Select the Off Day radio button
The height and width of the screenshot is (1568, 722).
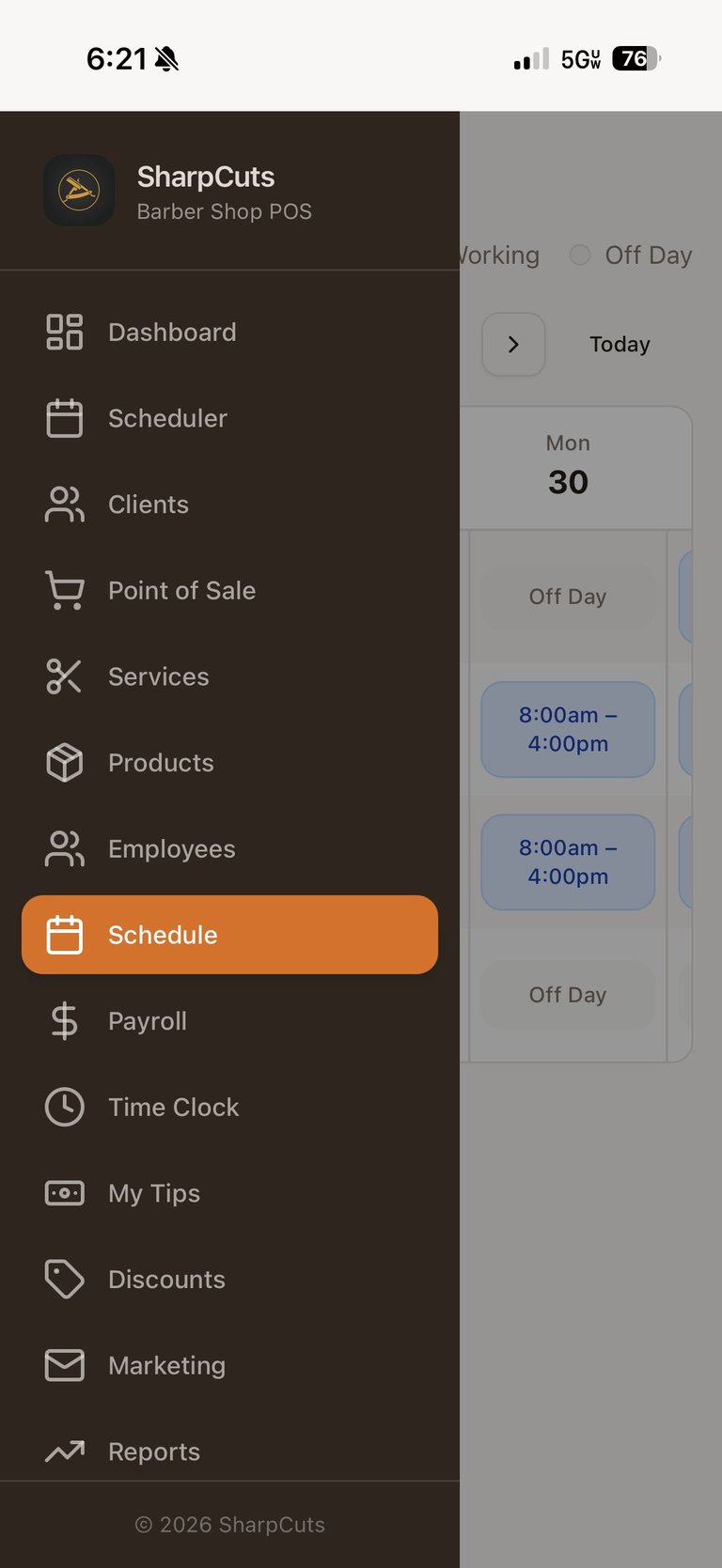pyautogui.click(x=580, y=255)
